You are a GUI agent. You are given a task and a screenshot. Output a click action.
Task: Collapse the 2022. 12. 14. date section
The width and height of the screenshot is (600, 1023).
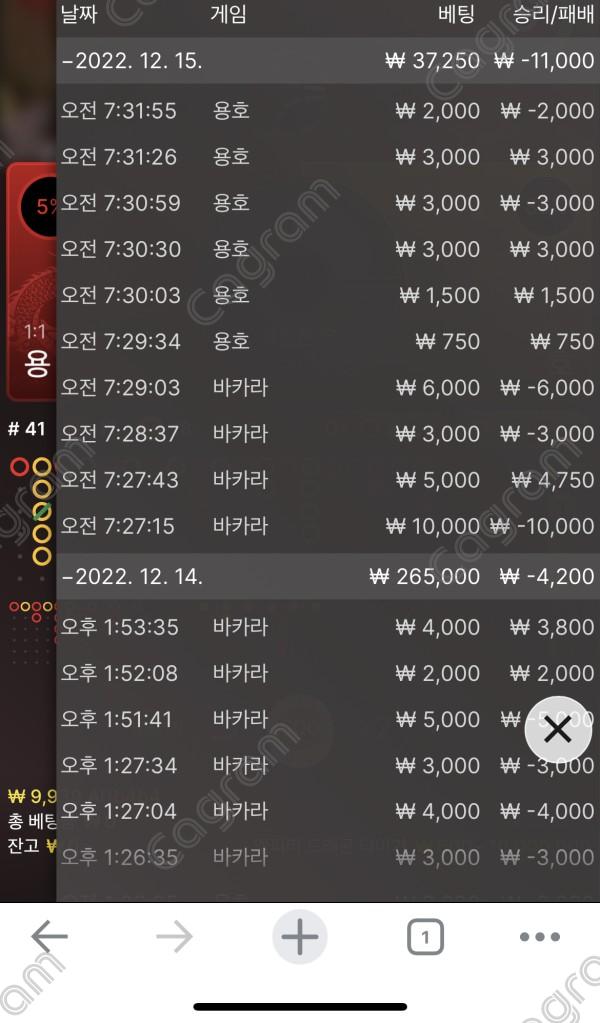click(x=132, y=577)
